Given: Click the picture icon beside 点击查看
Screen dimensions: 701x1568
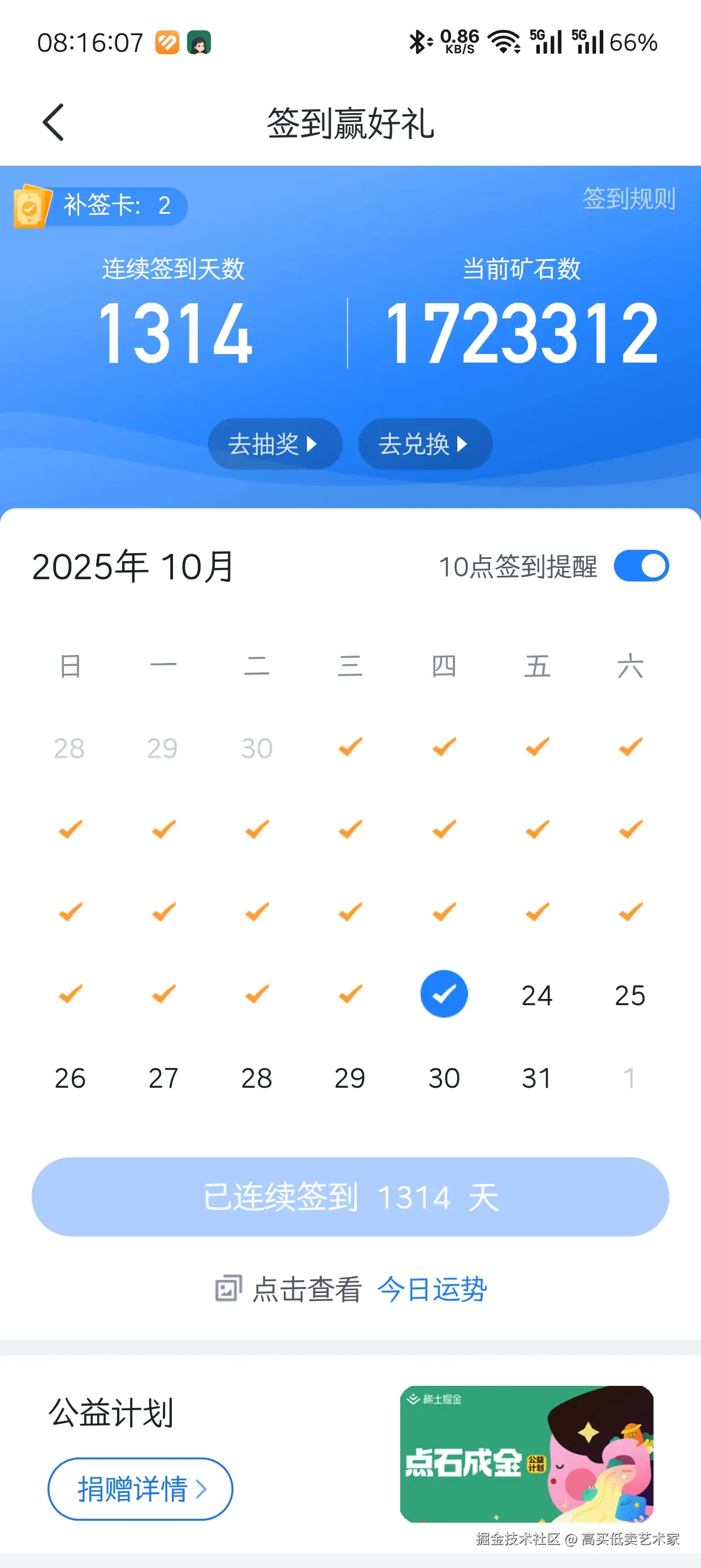Looking at the screenshot, I should tap(228, 1289).
